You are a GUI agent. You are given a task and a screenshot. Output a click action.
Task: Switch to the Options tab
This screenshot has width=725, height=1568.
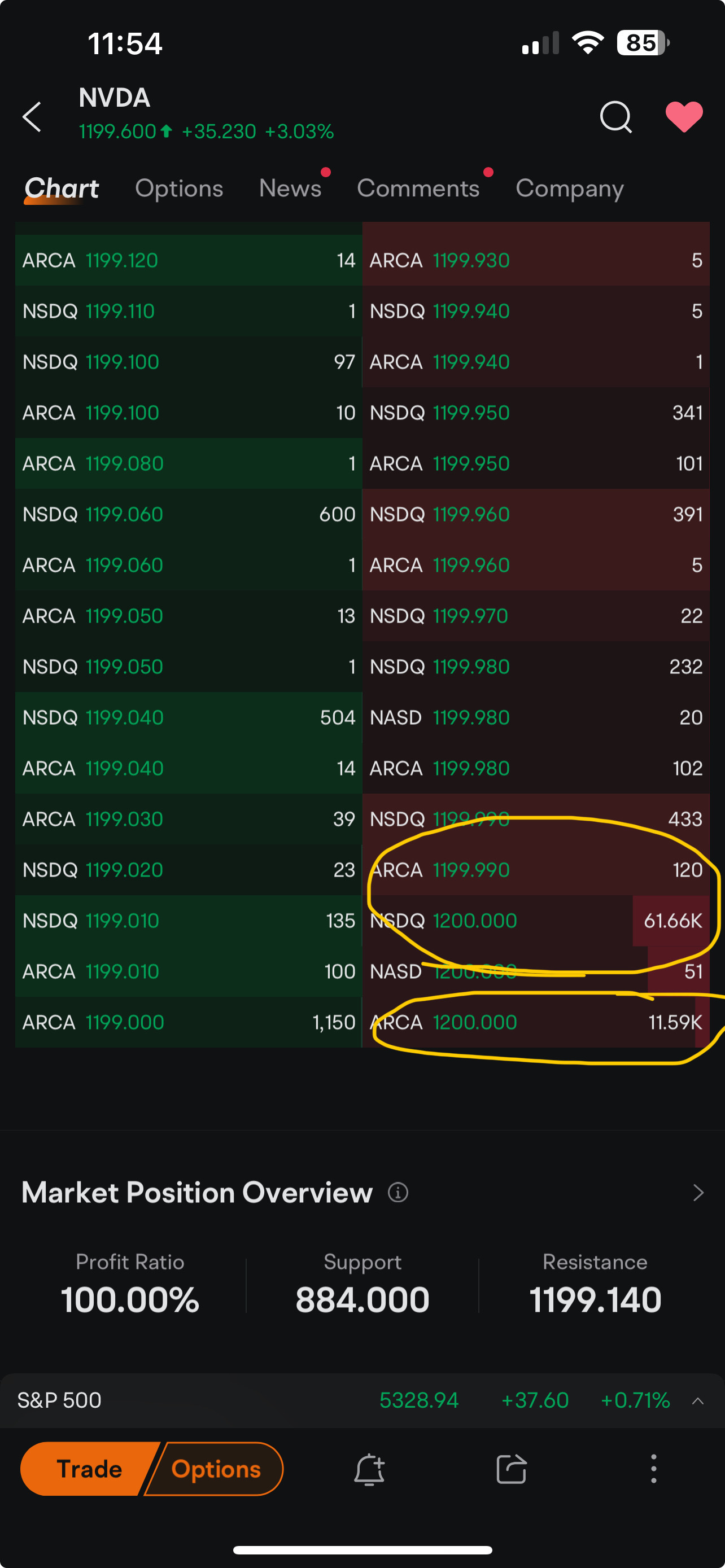(x=179, y=188)
